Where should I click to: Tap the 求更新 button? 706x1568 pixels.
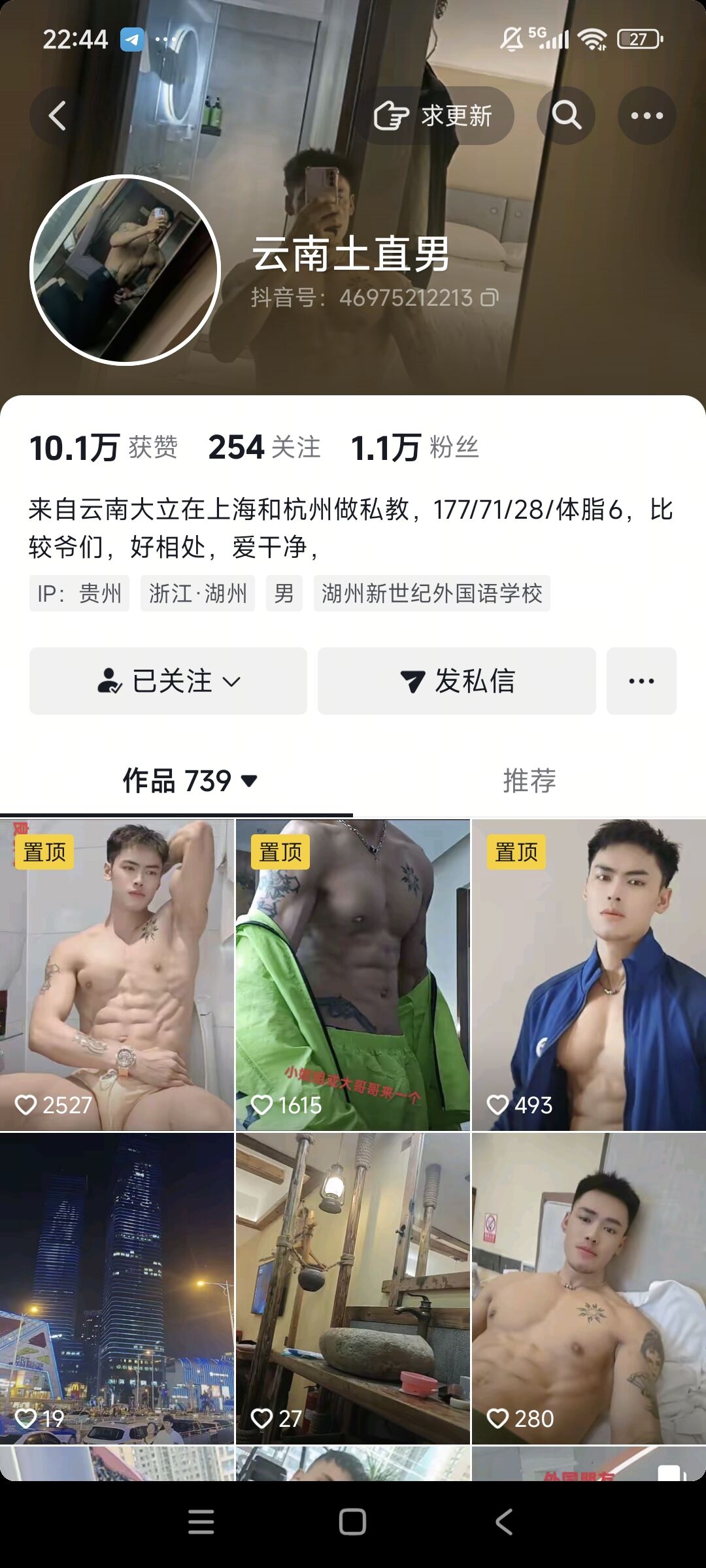click(434, 116)
